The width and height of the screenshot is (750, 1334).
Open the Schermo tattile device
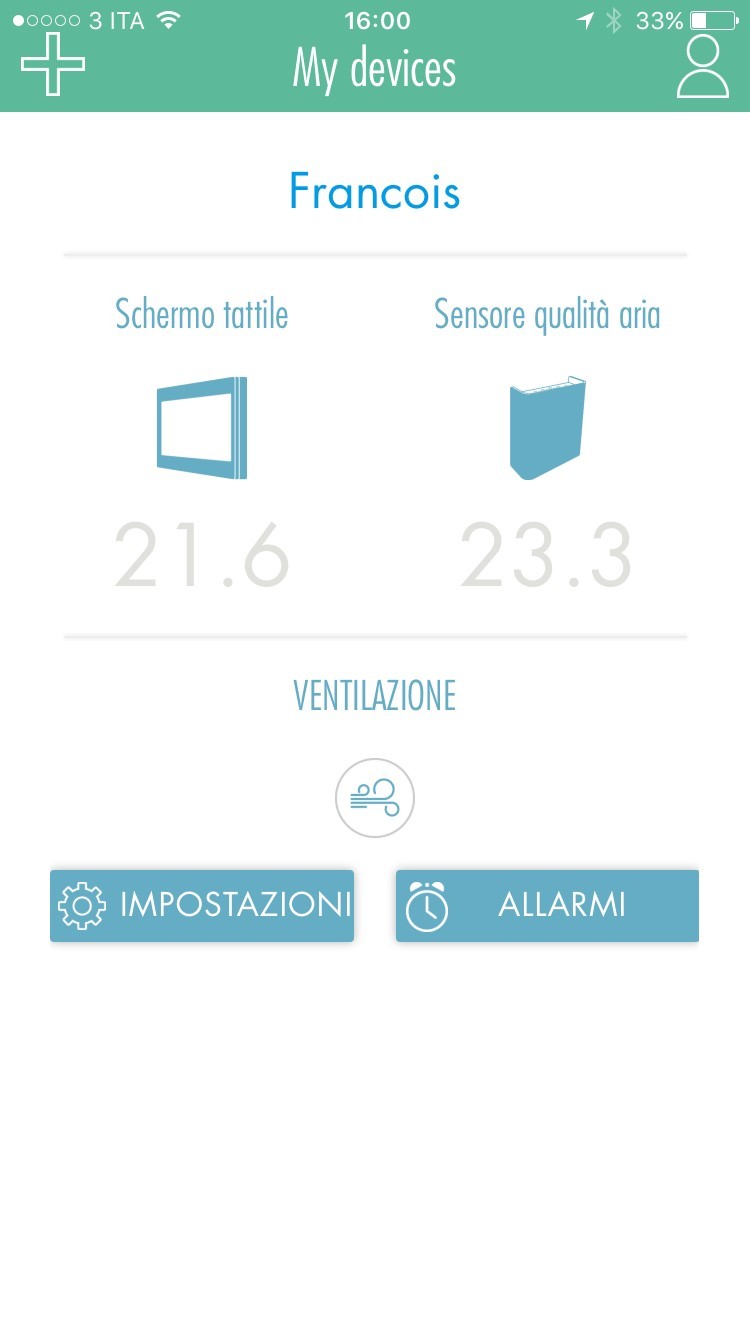(x=202, y=428)
